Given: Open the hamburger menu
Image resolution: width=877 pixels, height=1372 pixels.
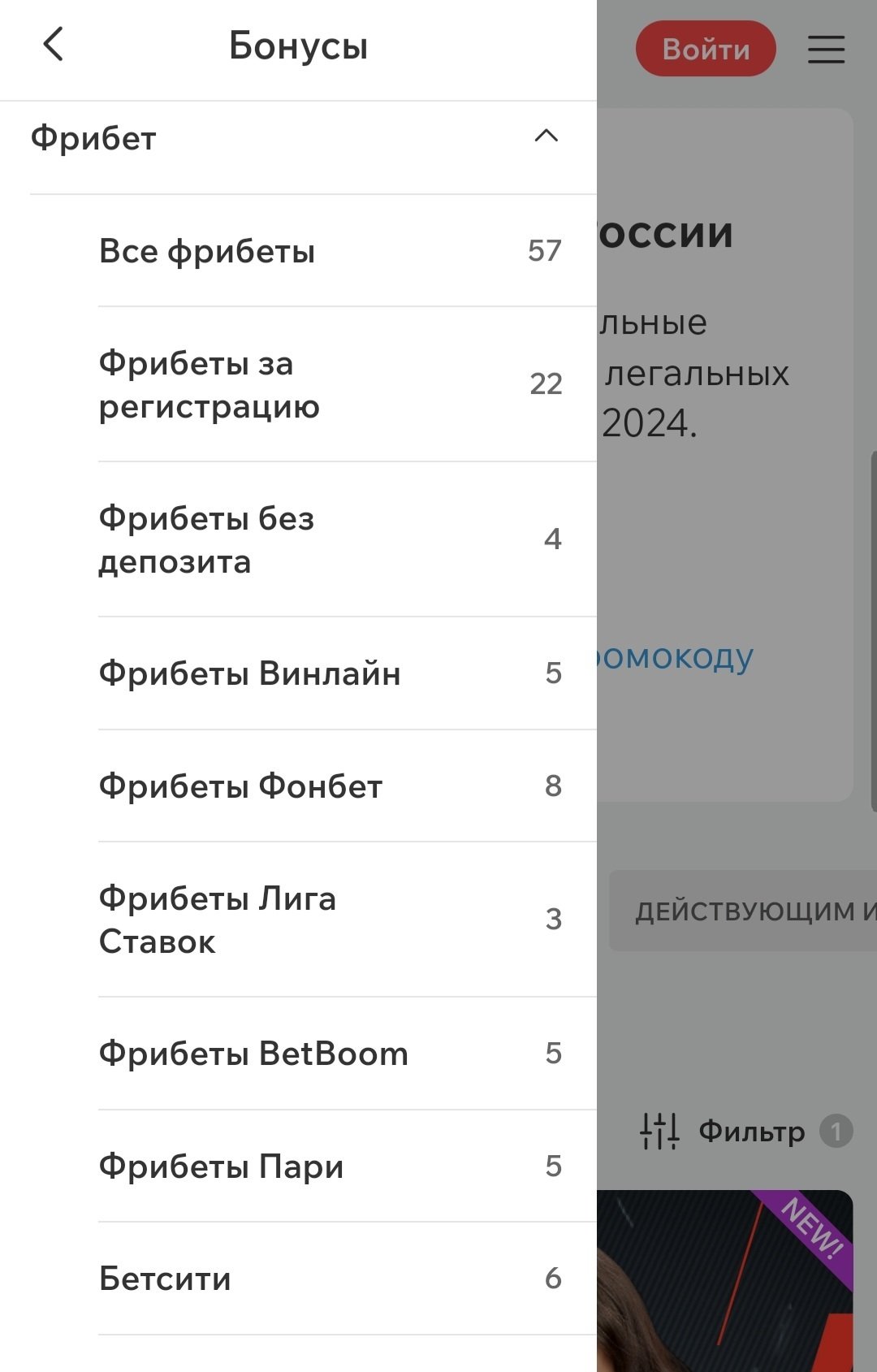Looking at the screenshot, I should (x=826, y=49).
